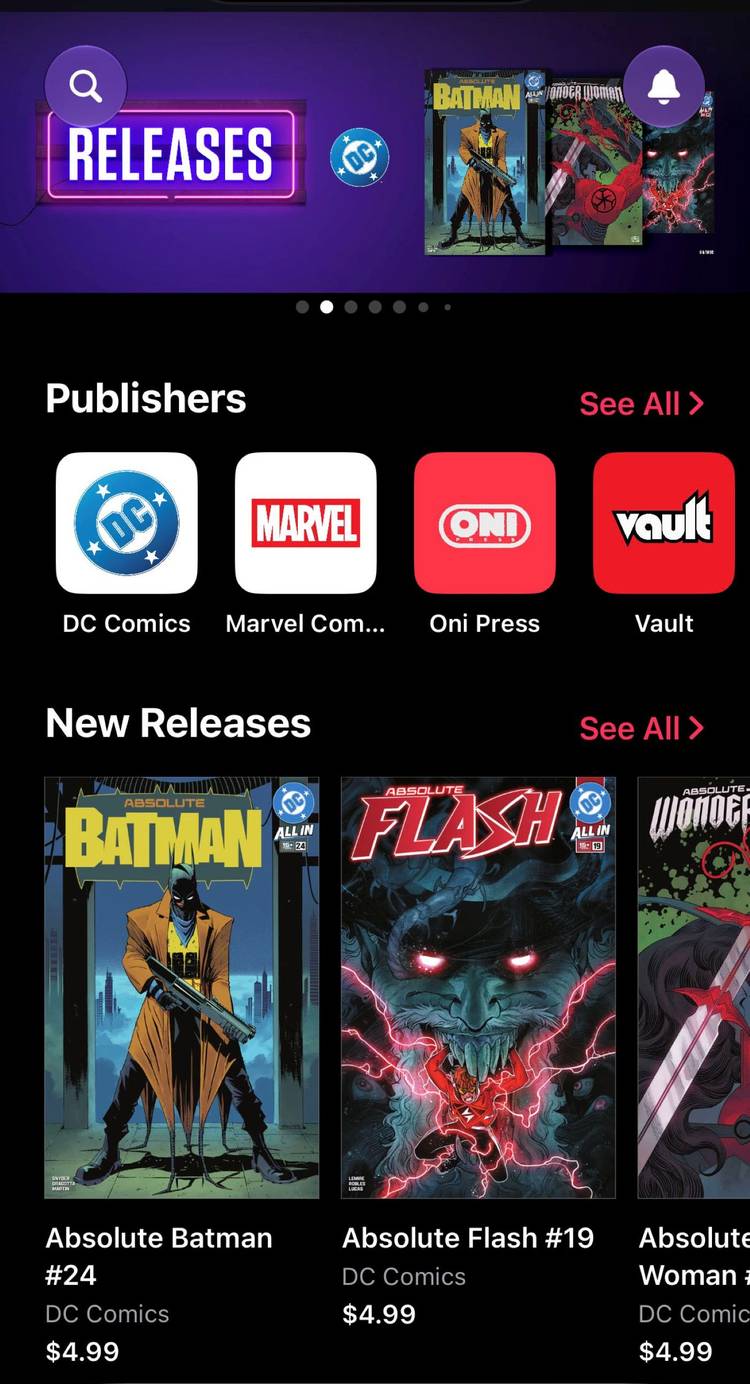
Task: See all new releases
Action: [641, 729]
